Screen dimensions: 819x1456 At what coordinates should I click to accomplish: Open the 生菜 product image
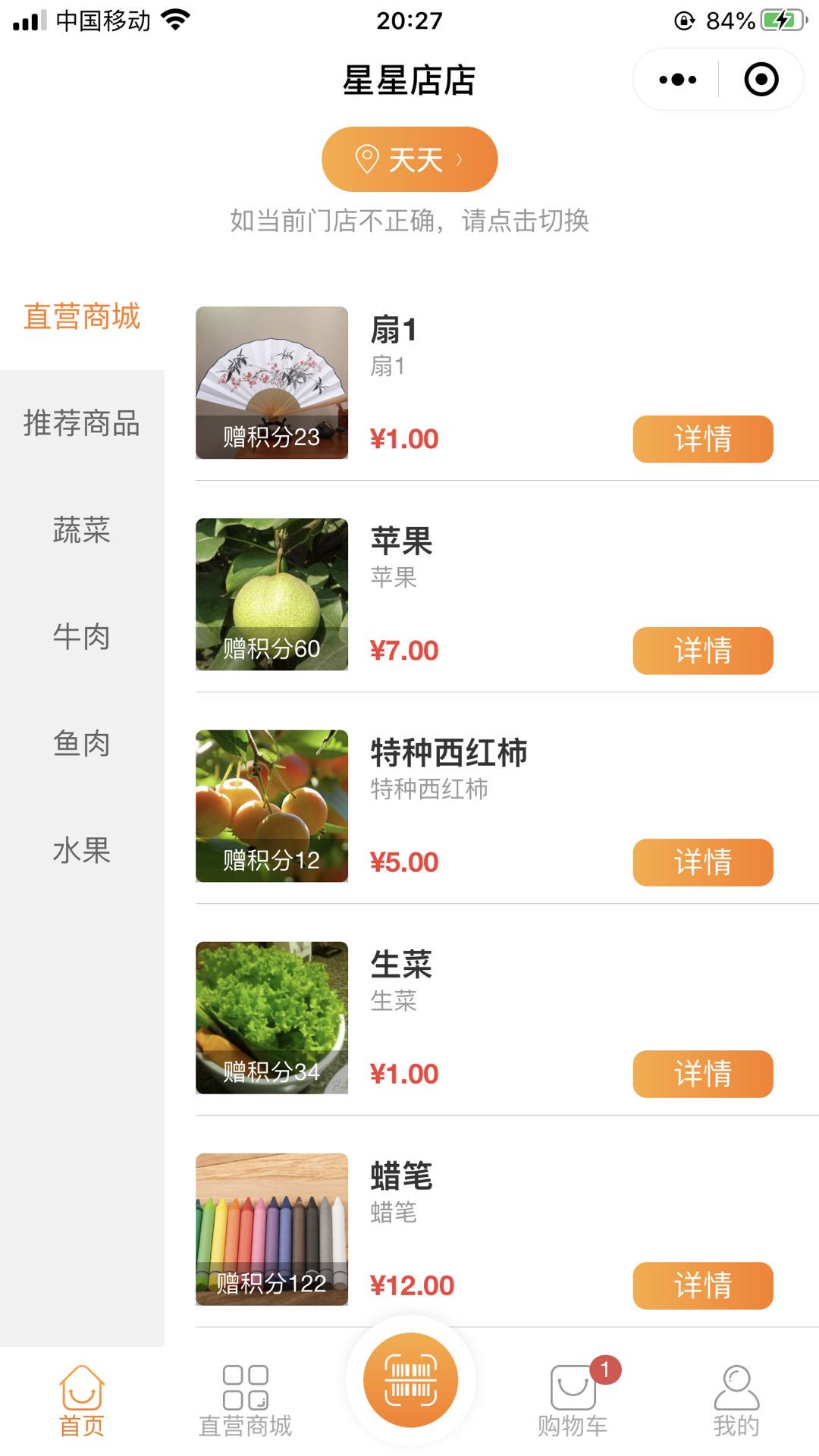click(271, 1017)
